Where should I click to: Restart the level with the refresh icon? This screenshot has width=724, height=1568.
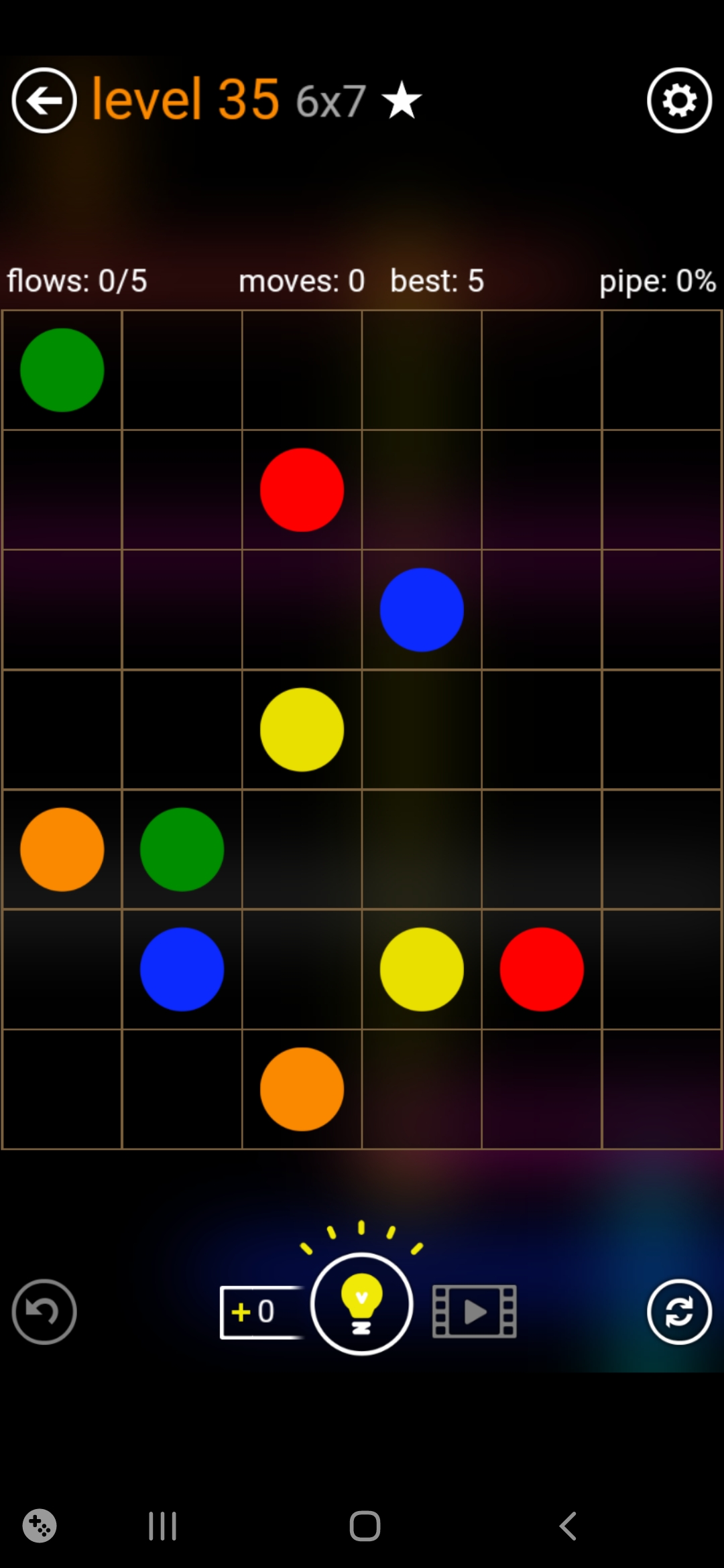[679, 1311]
